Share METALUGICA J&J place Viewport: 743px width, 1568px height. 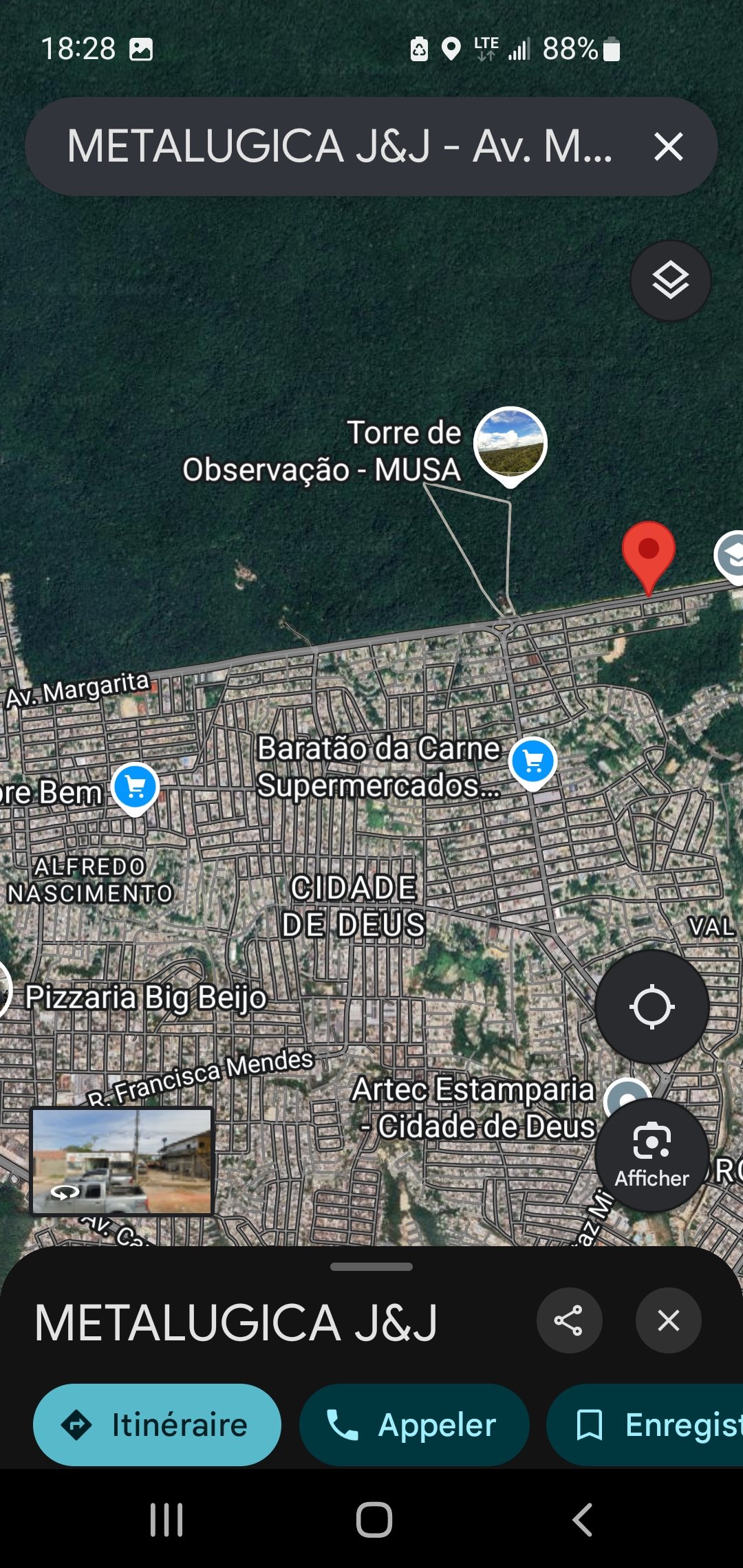pyautogui.click(x=569, y=1320)
